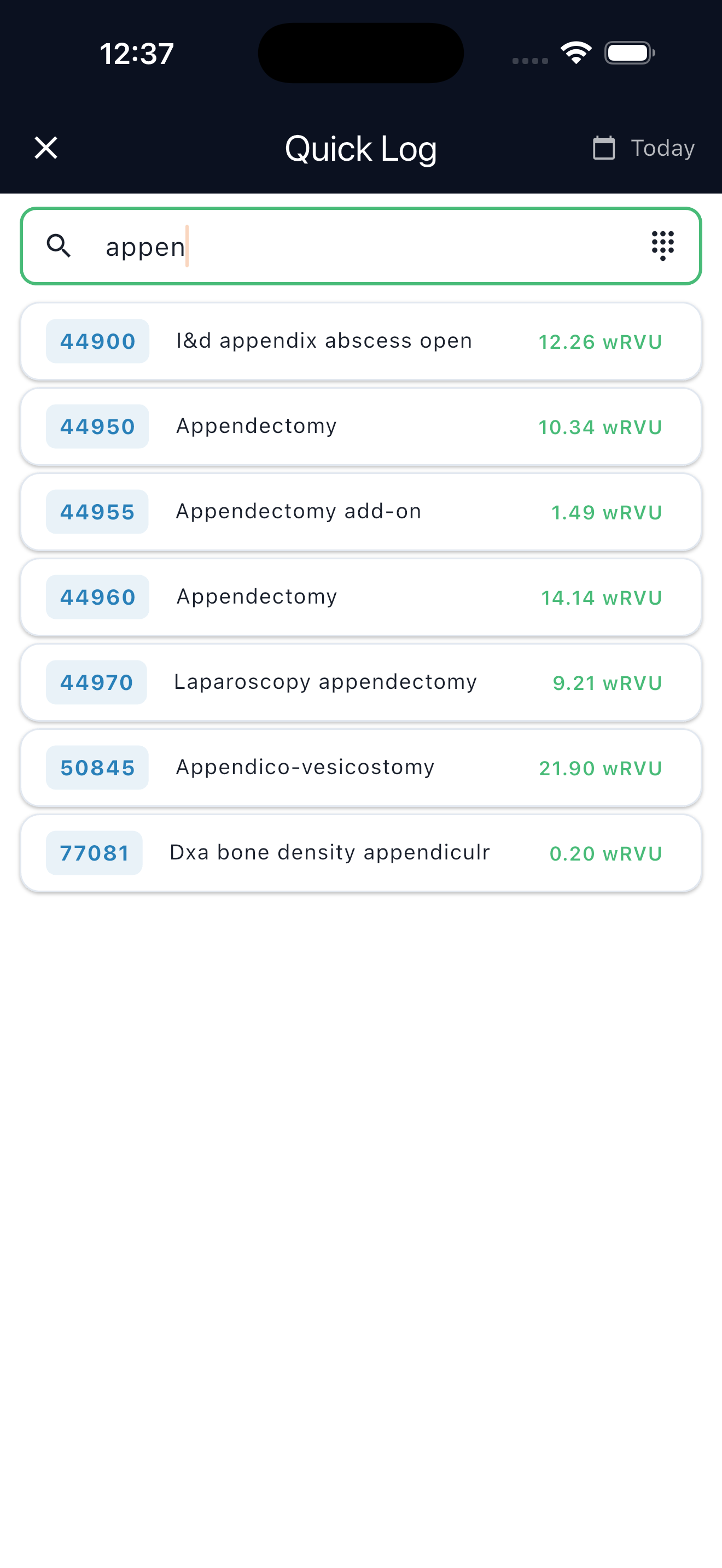
Task: Log 44970 Laparoscopy appendectomy
Action: [360, 682]
